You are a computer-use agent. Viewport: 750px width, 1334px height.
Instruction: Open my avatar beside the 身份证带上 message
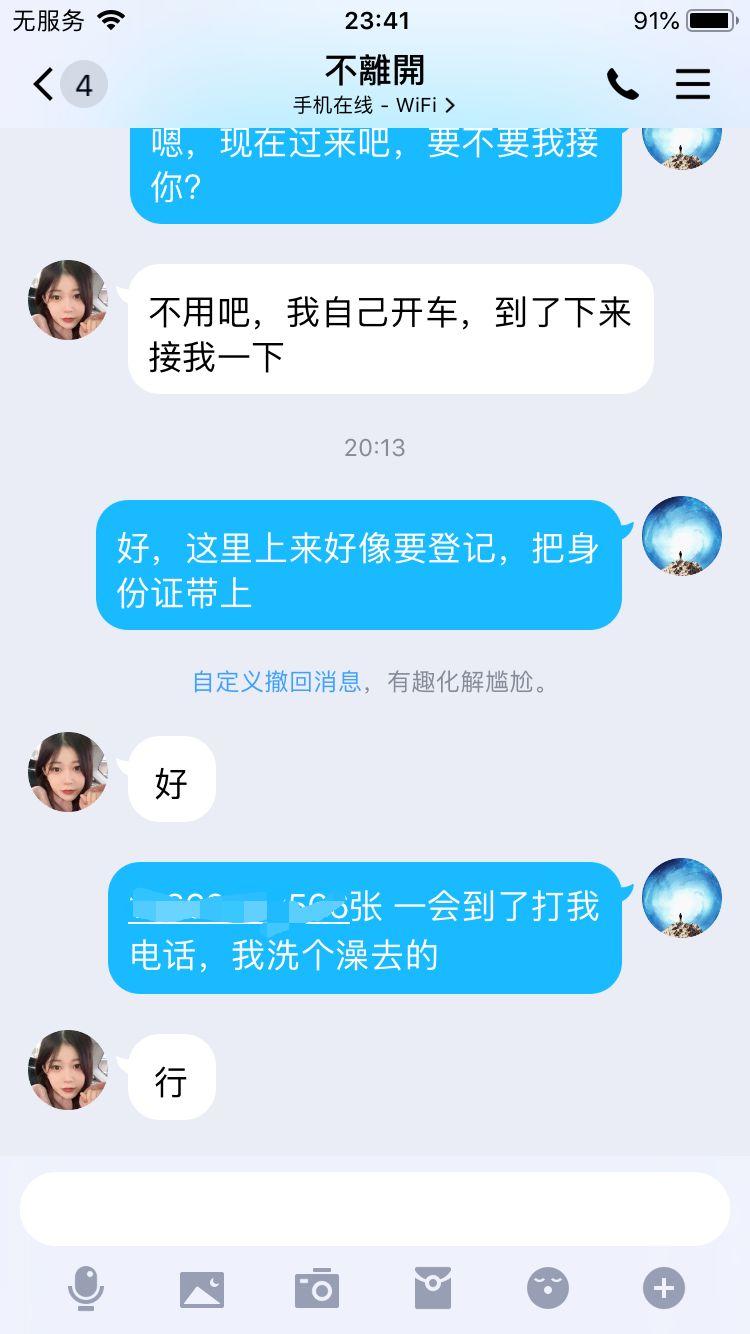pyautogui.click(x=681, y=536)
